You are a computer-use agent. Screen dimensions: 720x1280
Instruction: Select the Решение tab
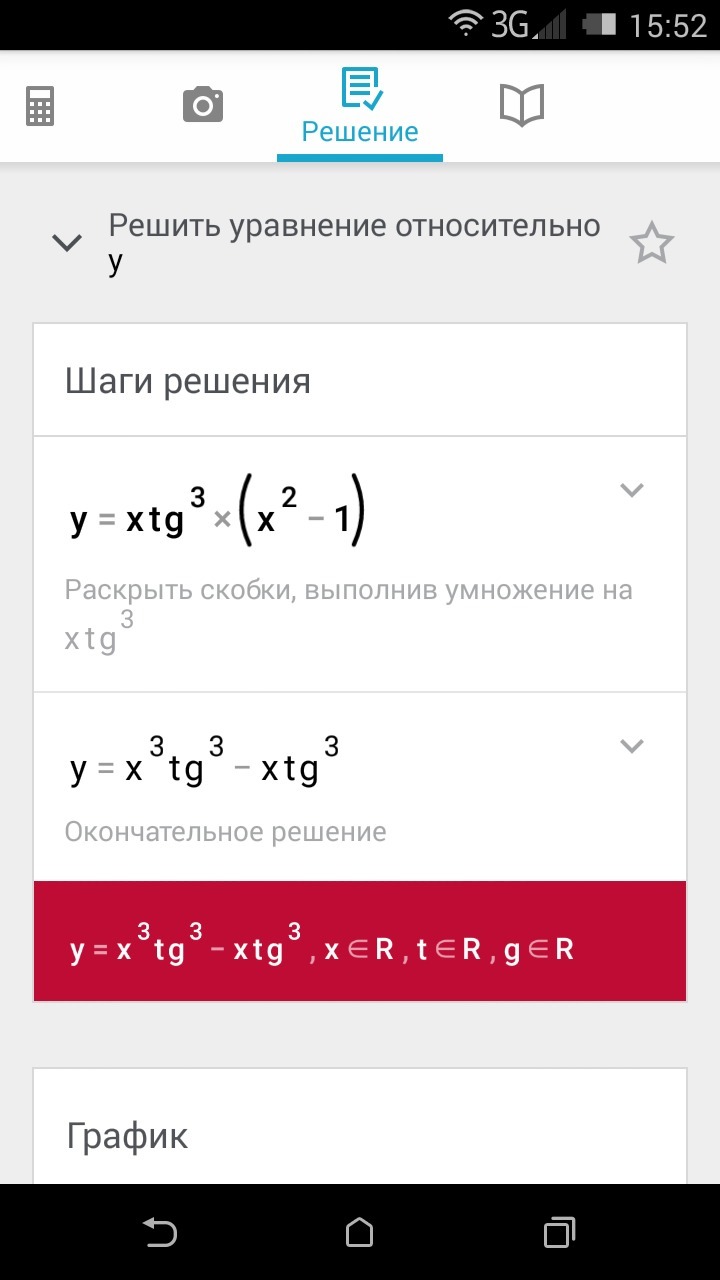click(360, 107)
